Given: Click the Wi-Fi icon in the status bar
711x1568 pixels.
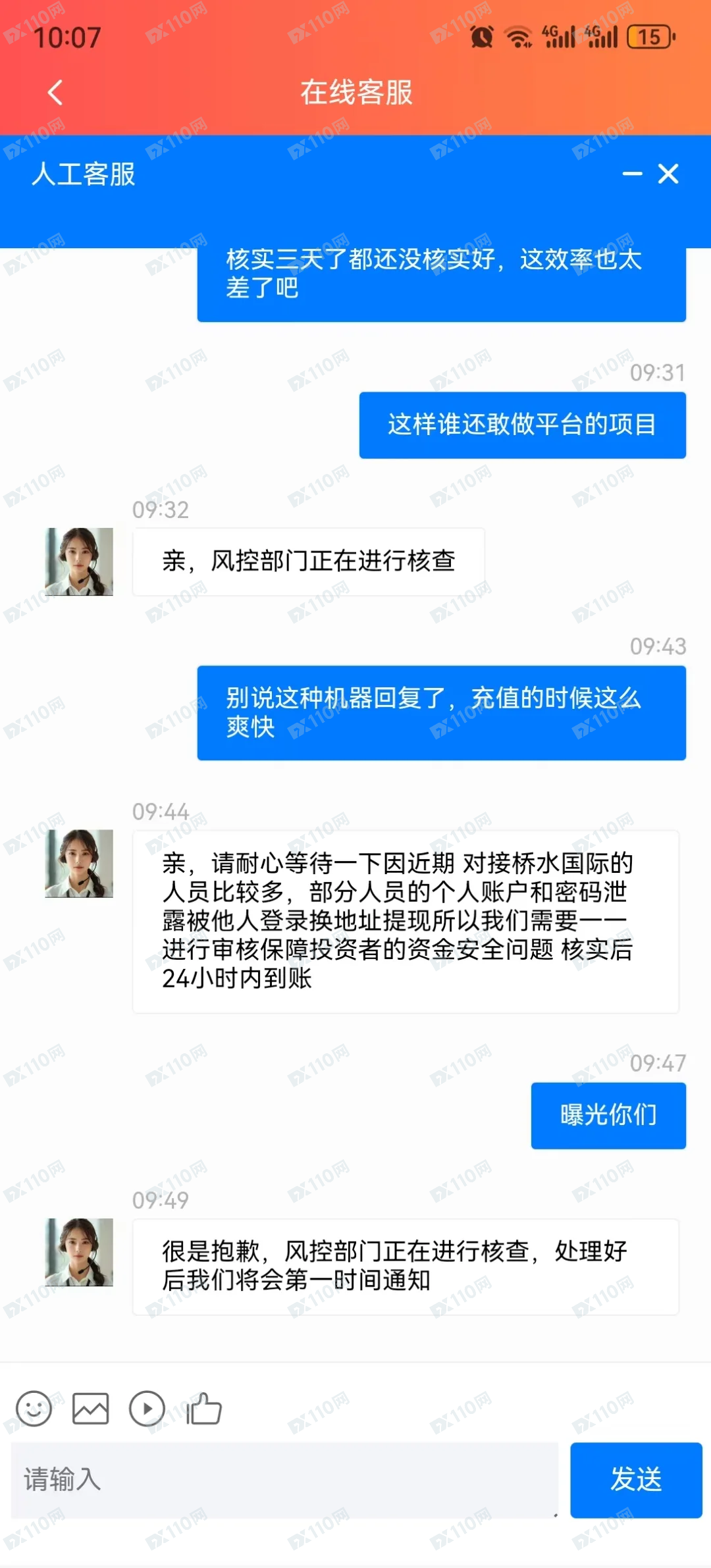Looking at the screenshot, I should [x=517, y=38].
